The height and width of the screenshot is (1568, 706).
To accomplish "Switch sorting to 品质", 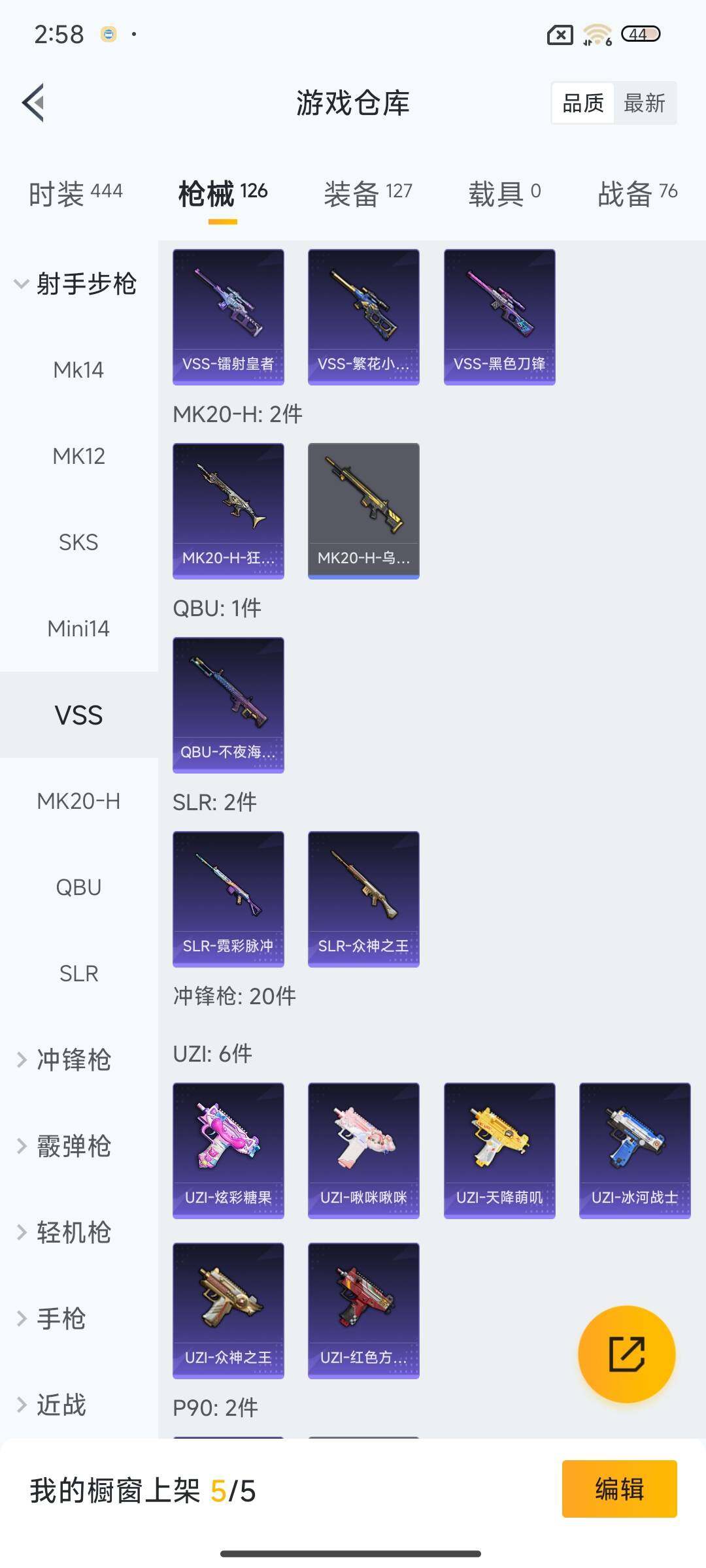I will [x=584, y=103].
